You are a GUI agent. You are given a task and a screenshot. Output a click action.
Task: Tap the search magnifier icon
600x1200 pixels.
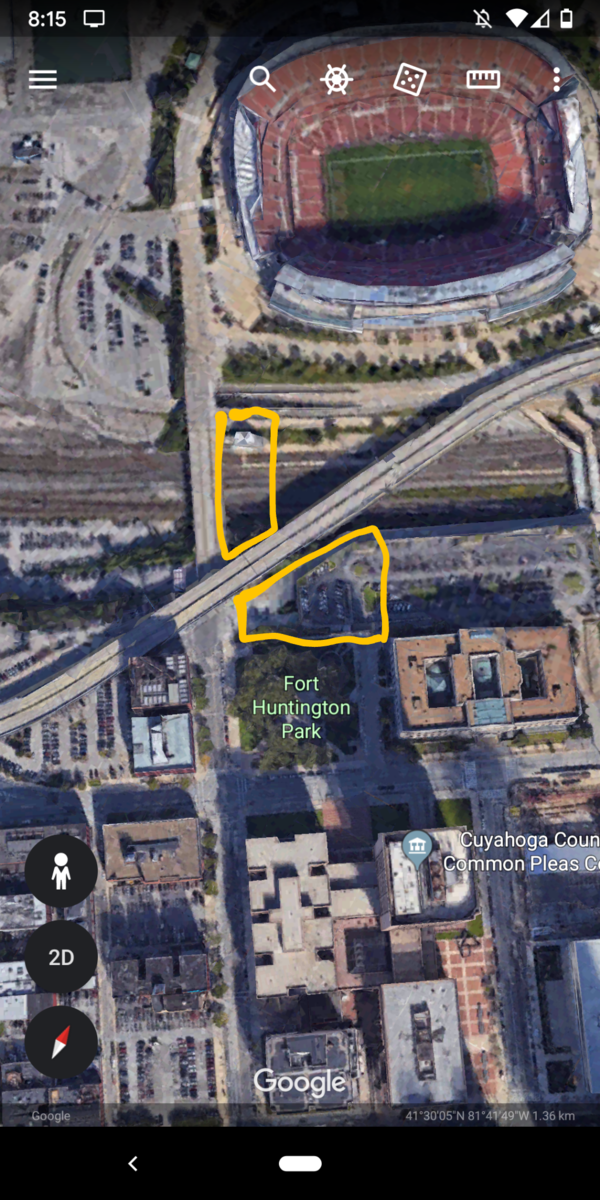(x=262, y=79)
